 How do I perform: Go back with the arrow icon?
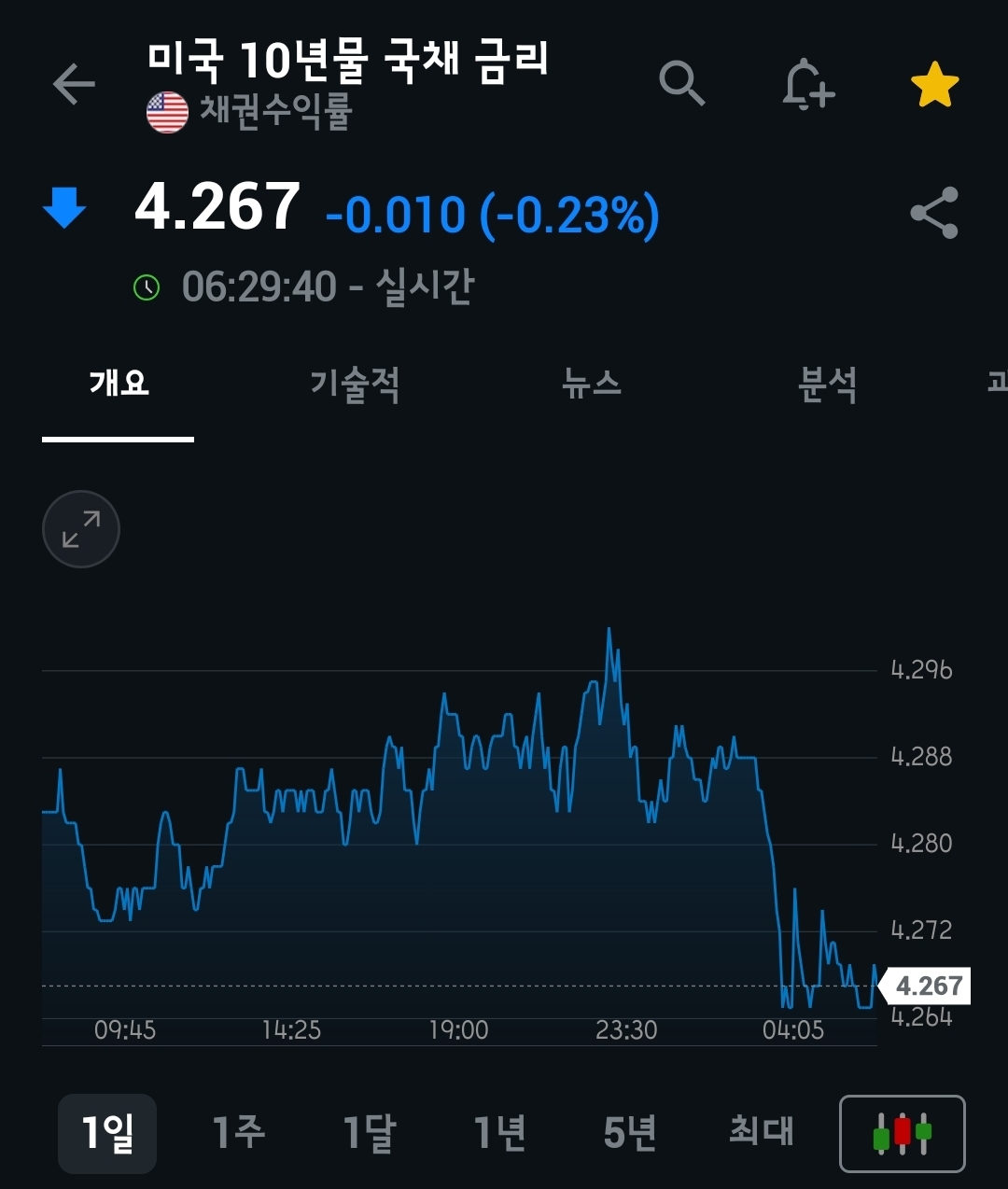(x=74, y=85)
